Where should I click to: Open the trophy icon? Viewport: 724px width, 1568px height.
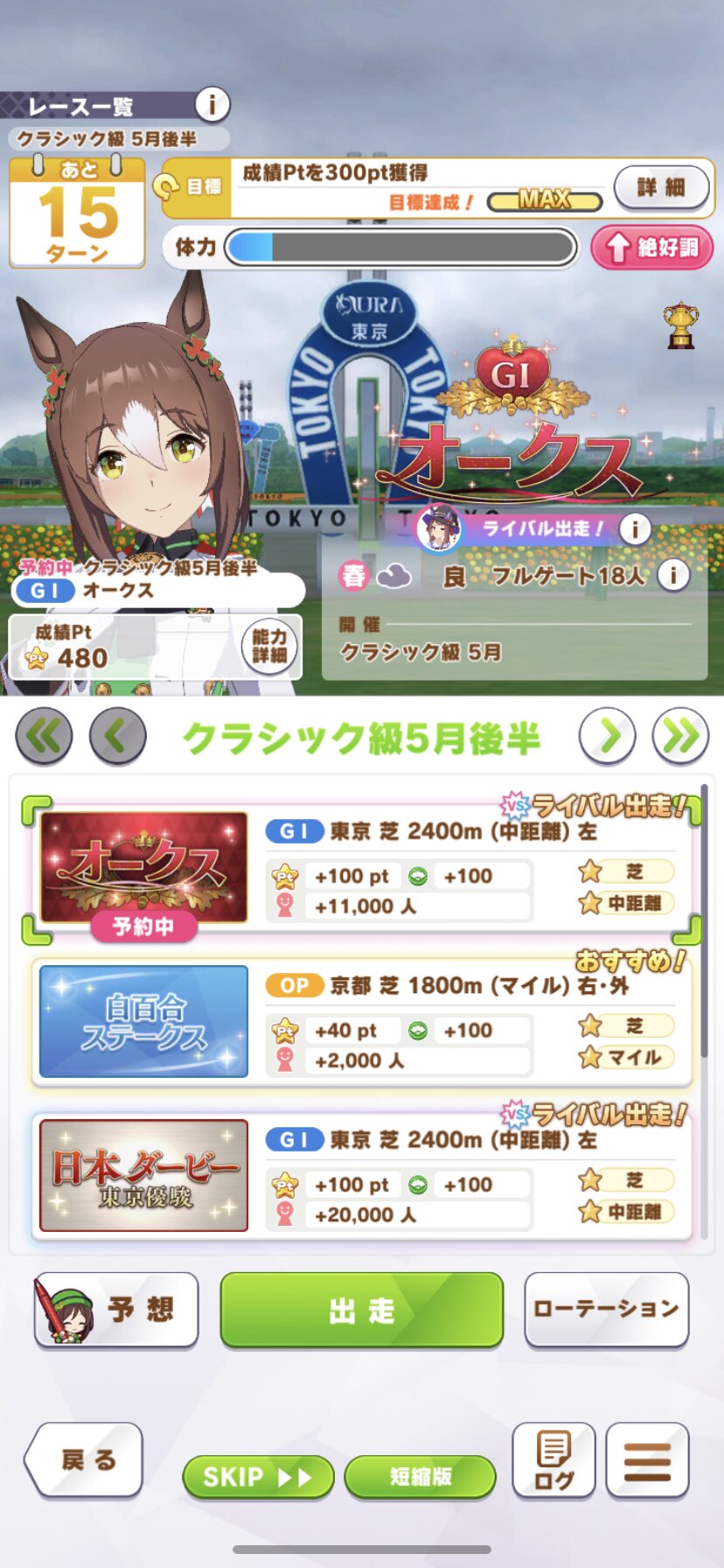[679, 325]
